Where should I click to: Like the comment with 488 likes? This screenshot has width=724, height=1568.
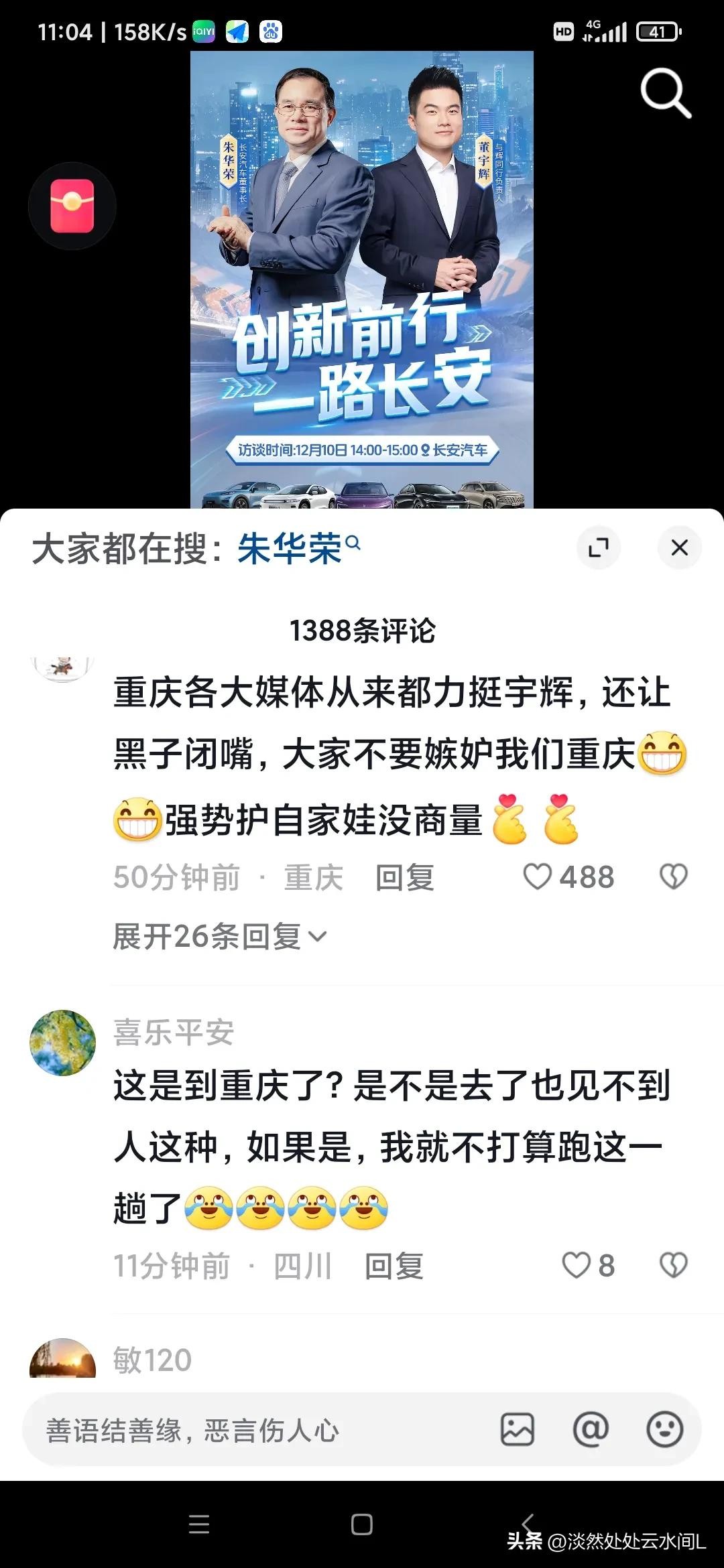[x=538, y=876]
